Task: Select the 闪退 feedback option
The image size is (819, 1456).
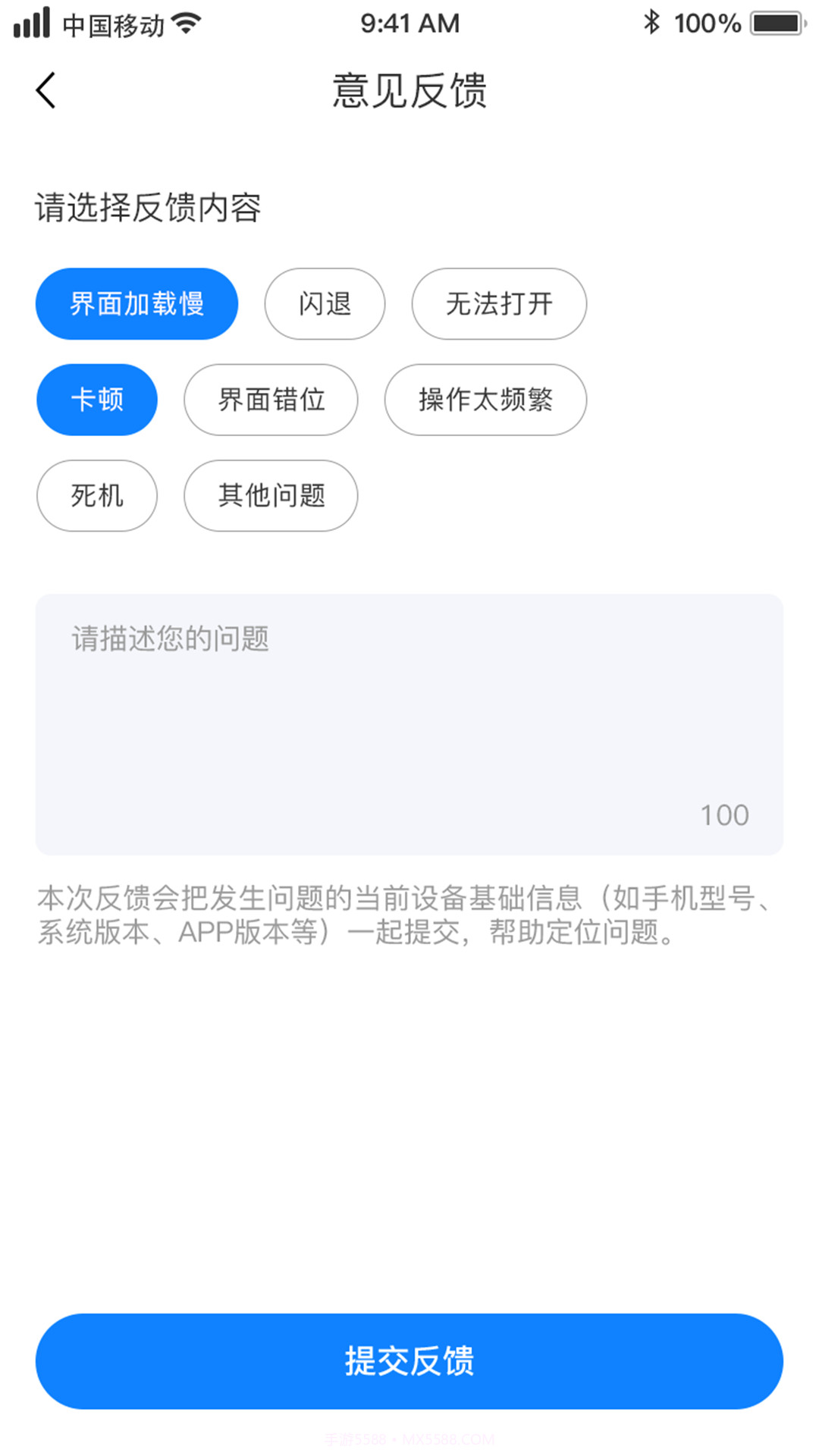Action: pos(324,303)
